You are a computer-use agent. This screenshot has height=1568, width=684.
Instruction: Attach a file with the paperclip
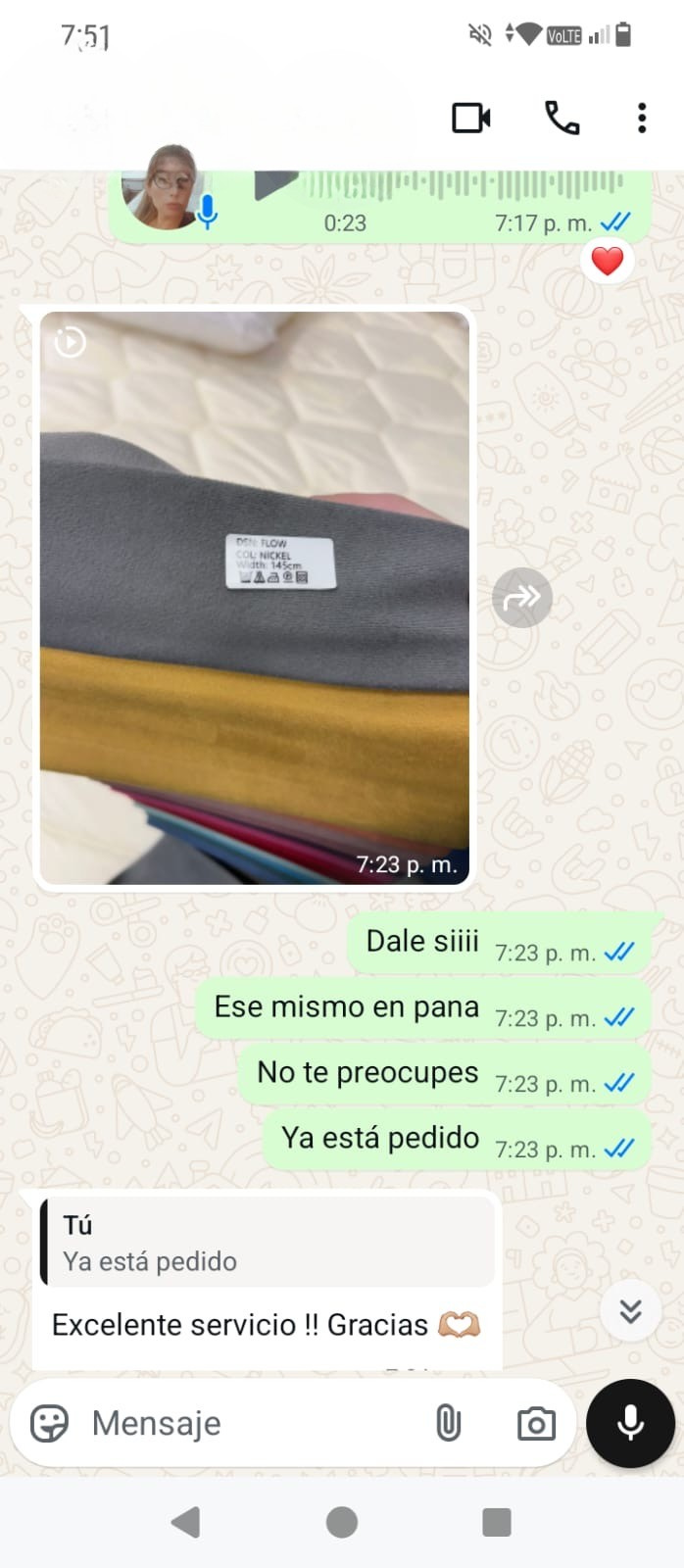(448, 1423)
